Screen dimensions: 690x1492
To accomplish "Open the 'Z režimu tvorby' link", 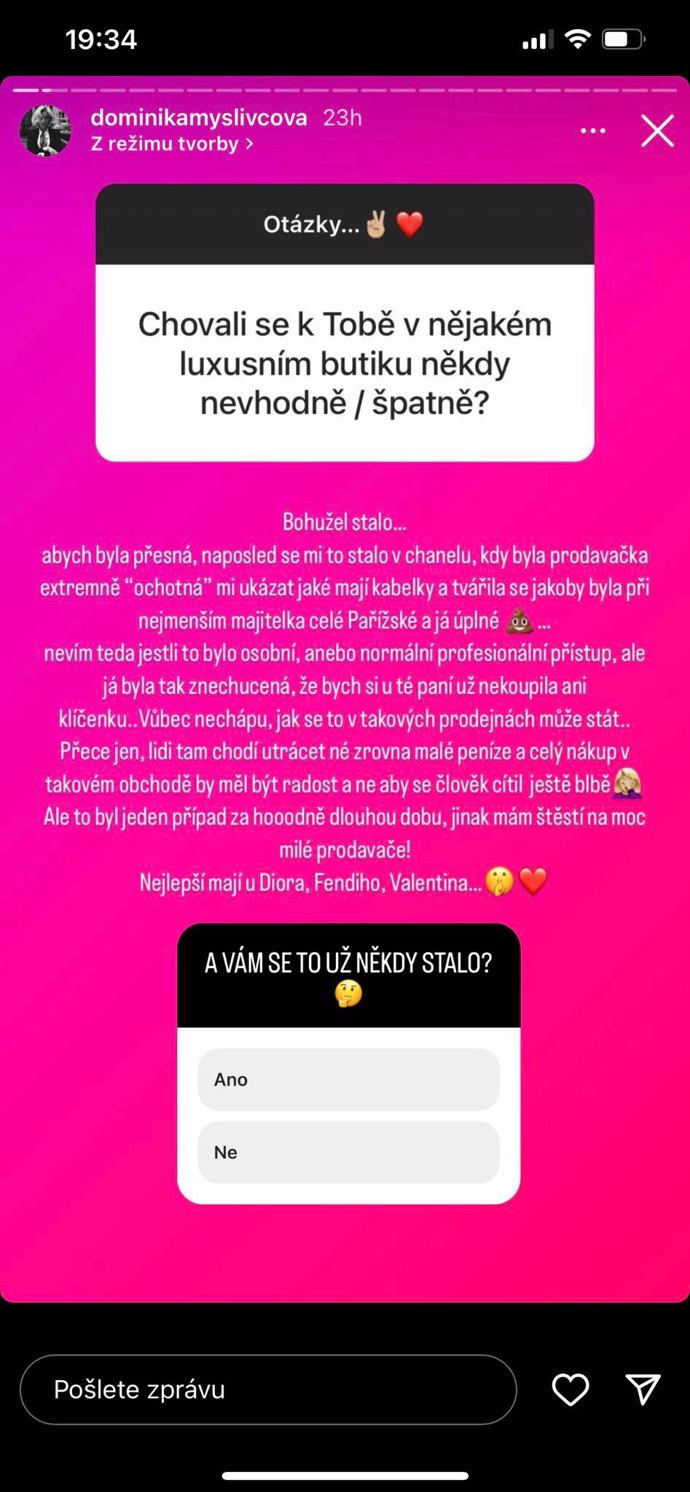I will click(x=171, y=144).
